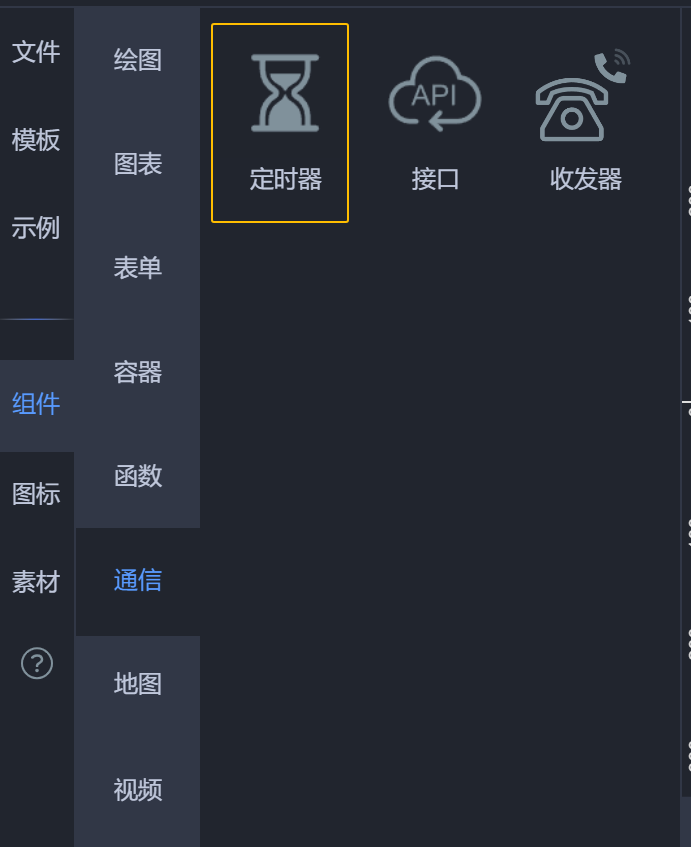The width and height of the screenshot is (691, 847).
Task: Open the help question mark icon
Action: [x=37, y=663]
